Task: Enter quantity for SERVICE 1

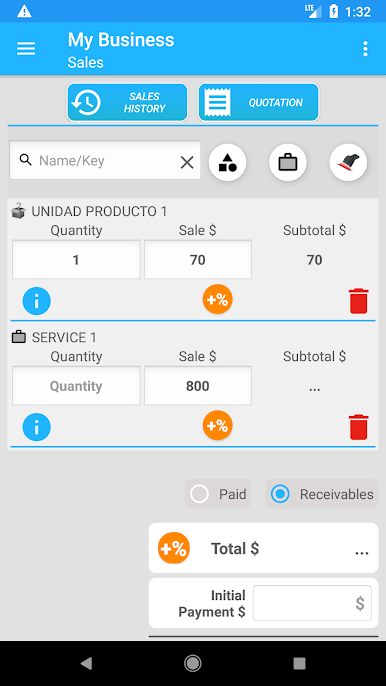Action: 76,386
